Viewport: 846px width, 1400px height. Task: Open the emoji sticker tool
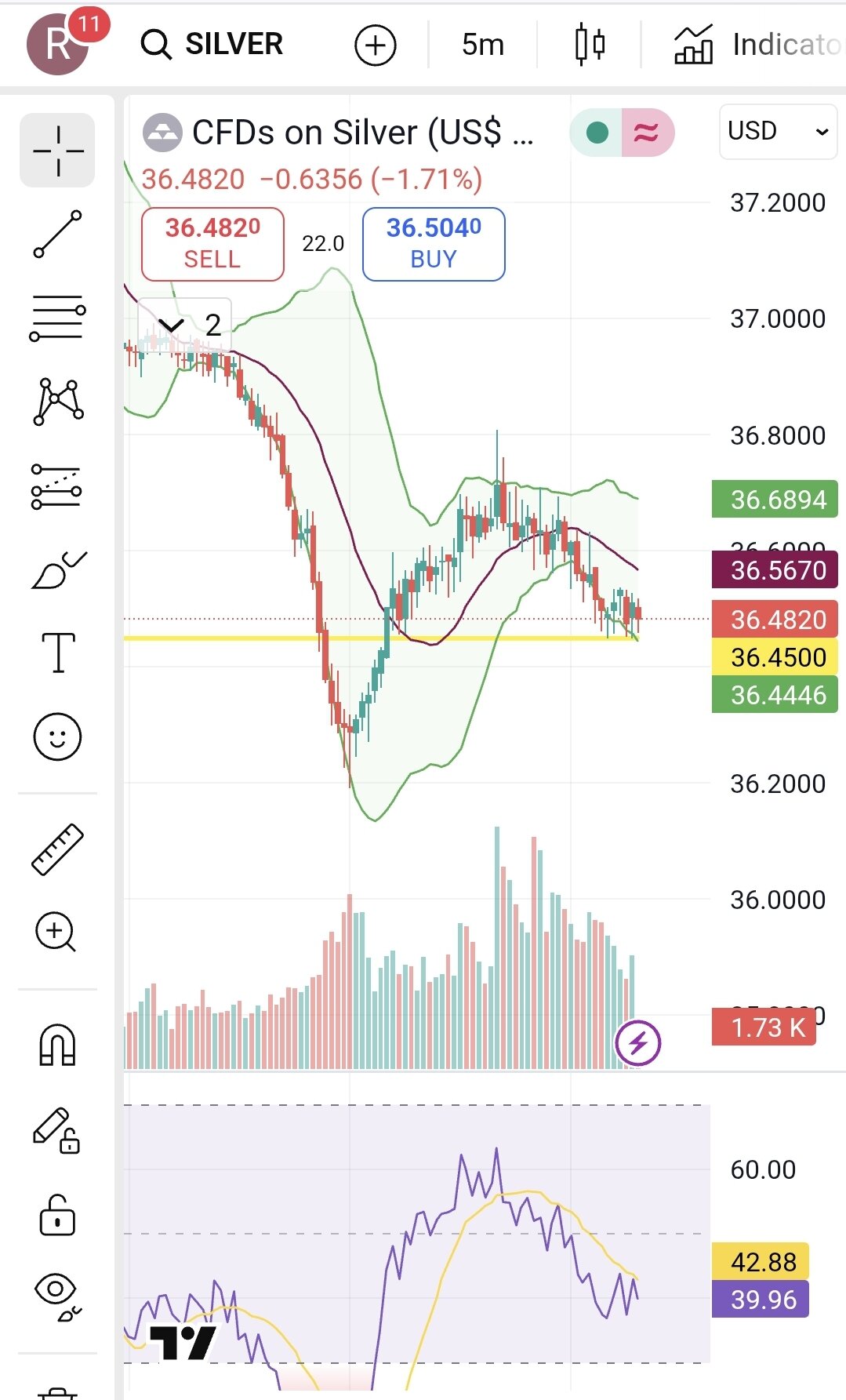point(57,736)
